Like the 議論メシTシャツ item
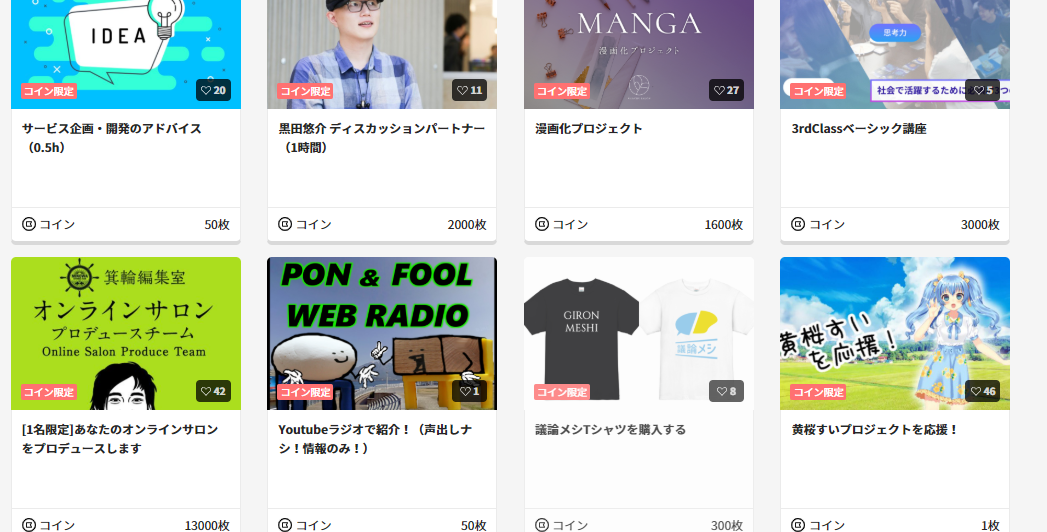The image size is (1047, 532). (726, 391)
